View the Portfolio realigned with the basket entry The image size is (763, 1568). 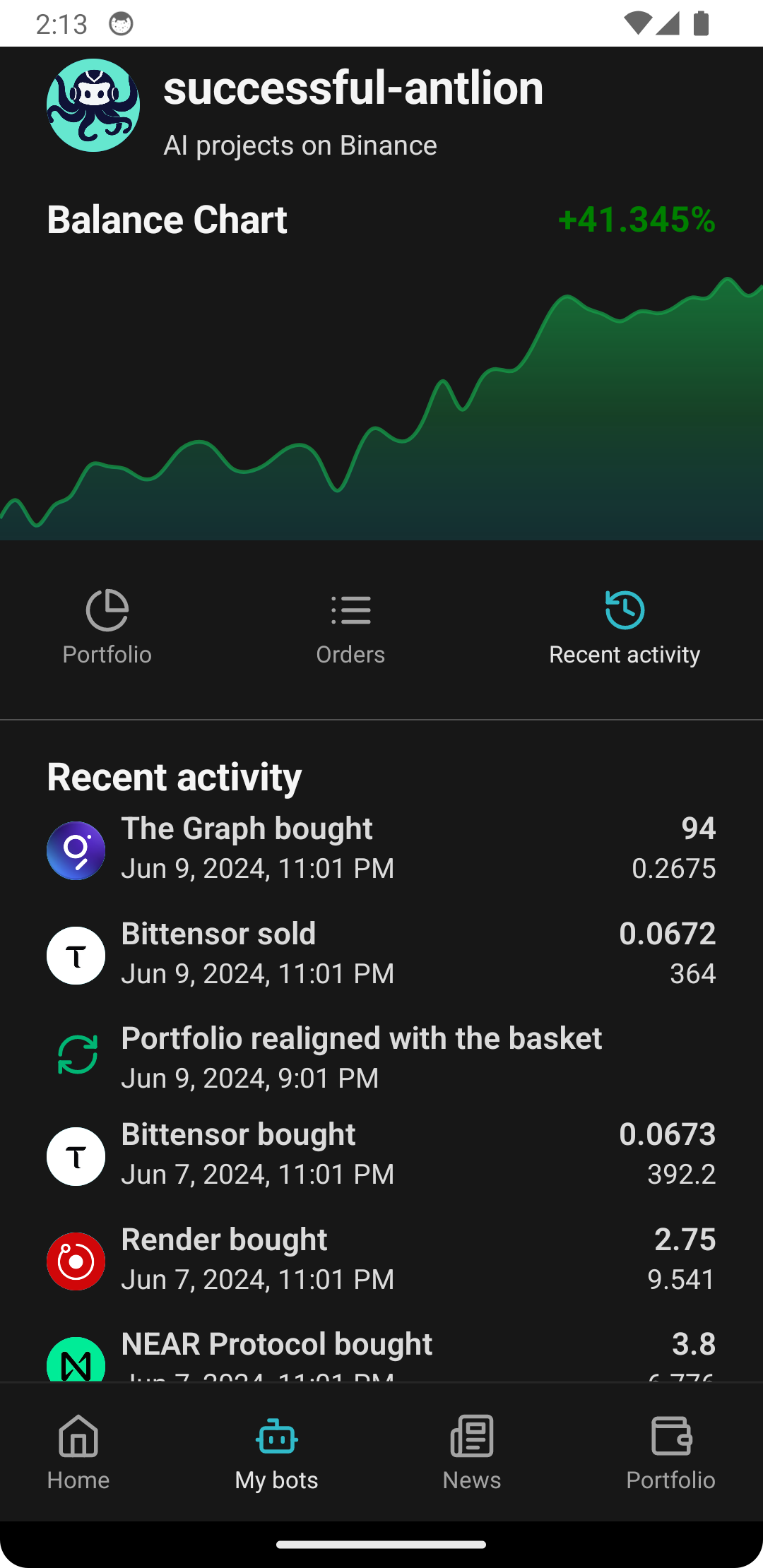381,1057
